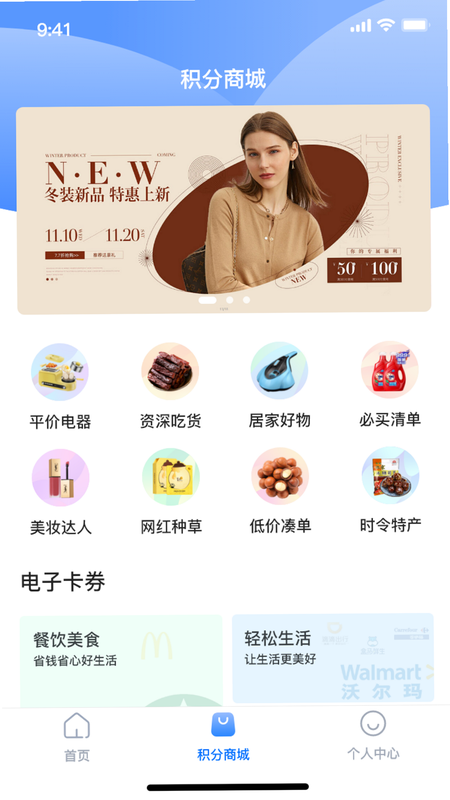
Task: Open the 轻松生活 e-card tile
Action: tap(333, 658)
